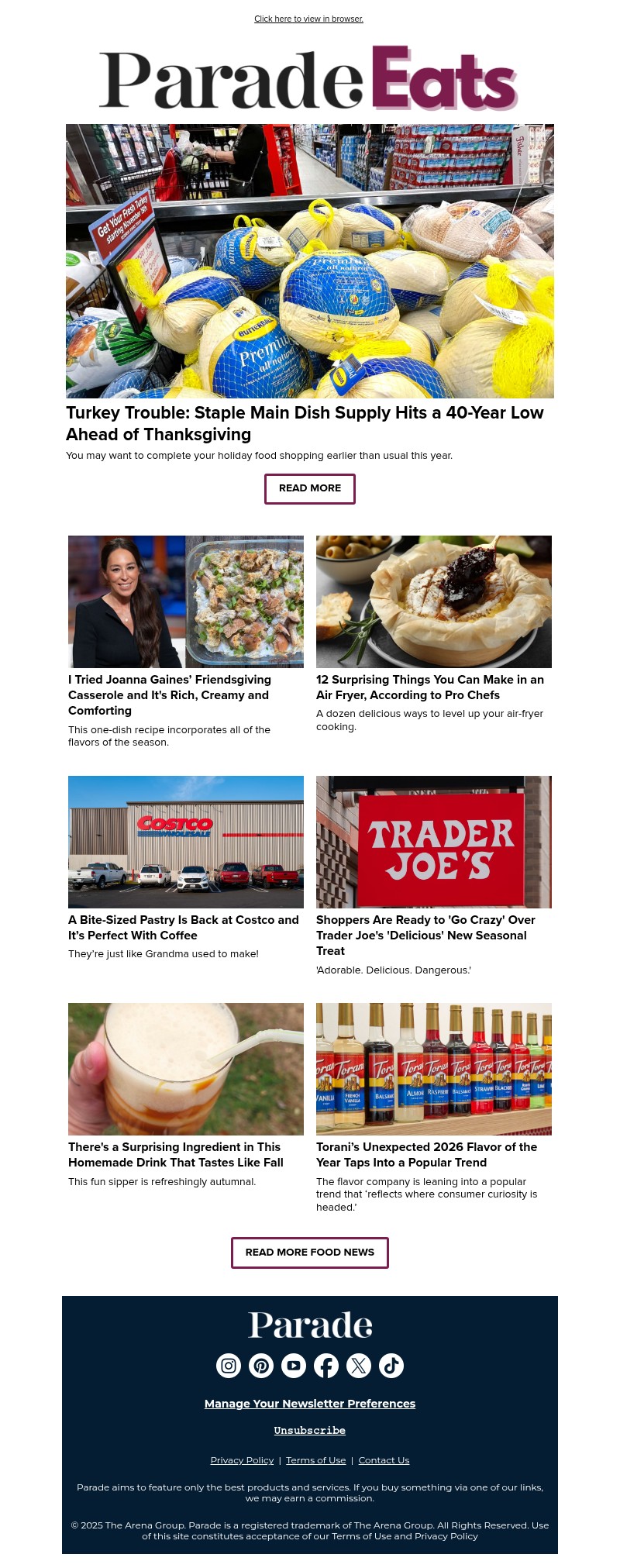Click the Parade Eats logo at the top
Viewport: 620px width, 1568px height.
pyautogui.click(x=309, y=78)
